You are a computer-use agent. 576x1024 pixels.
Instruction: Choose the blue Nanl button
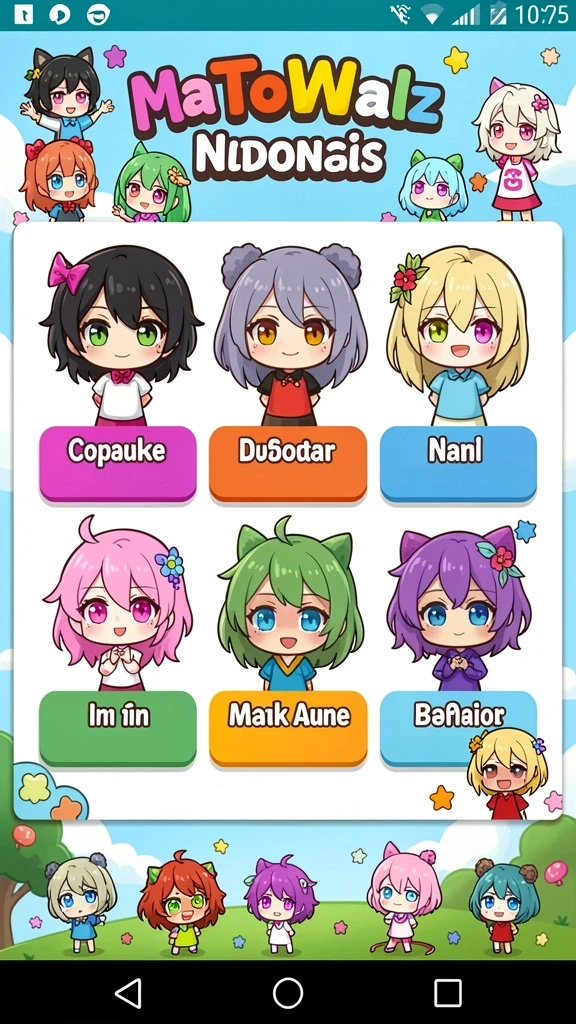coord(458,464)
